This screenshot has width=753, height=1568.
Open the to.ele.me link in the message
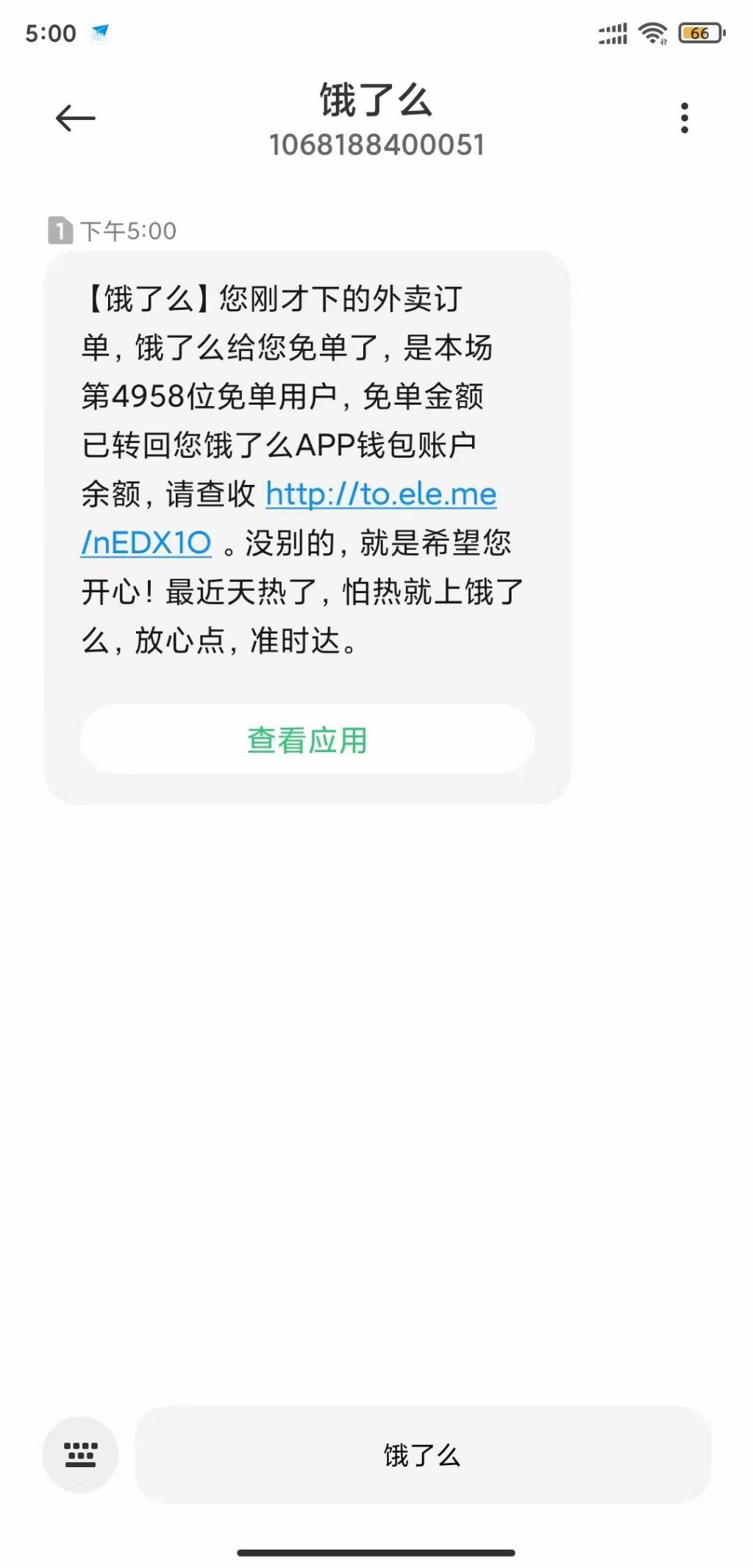coord(380,494)
